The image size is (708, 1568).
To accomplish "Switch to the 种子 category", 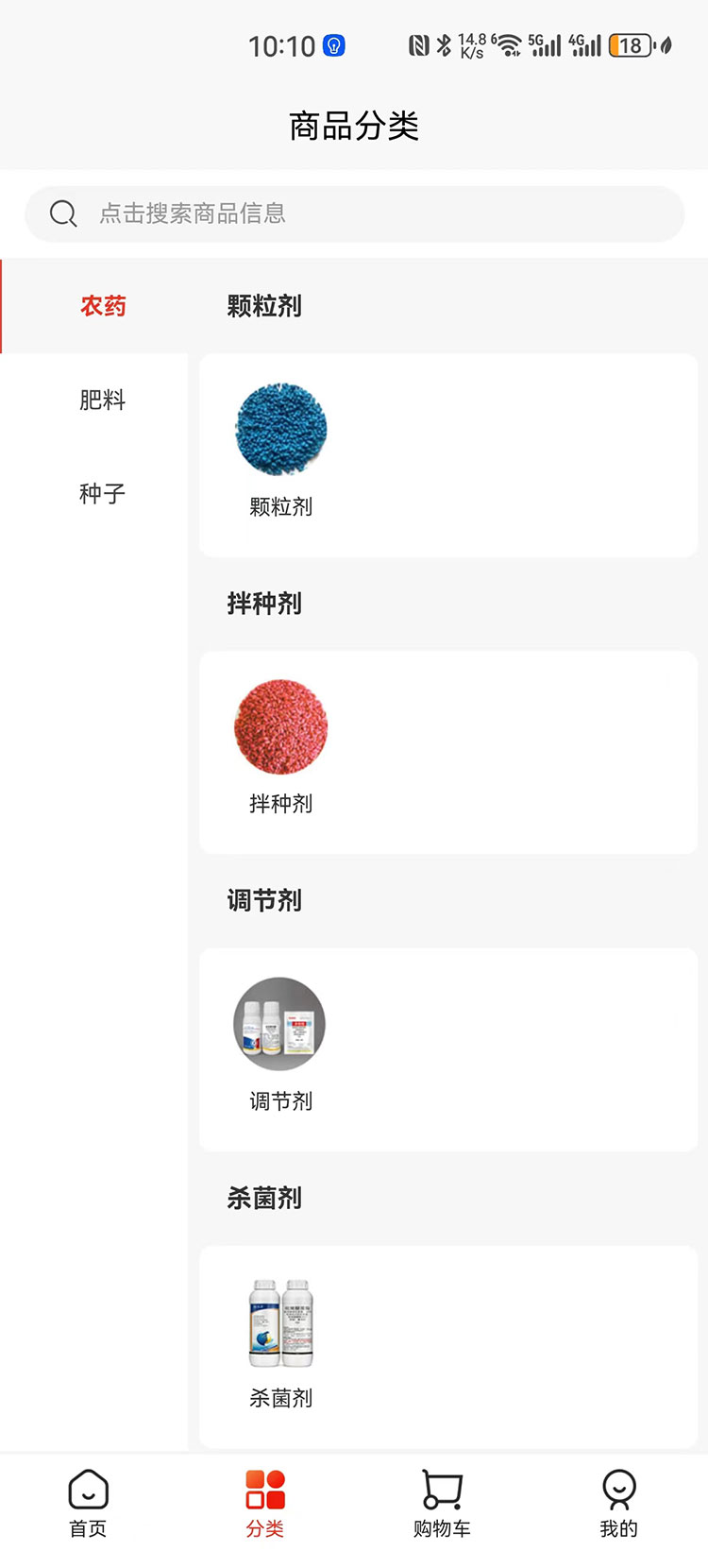I will [x=102, y=493].
